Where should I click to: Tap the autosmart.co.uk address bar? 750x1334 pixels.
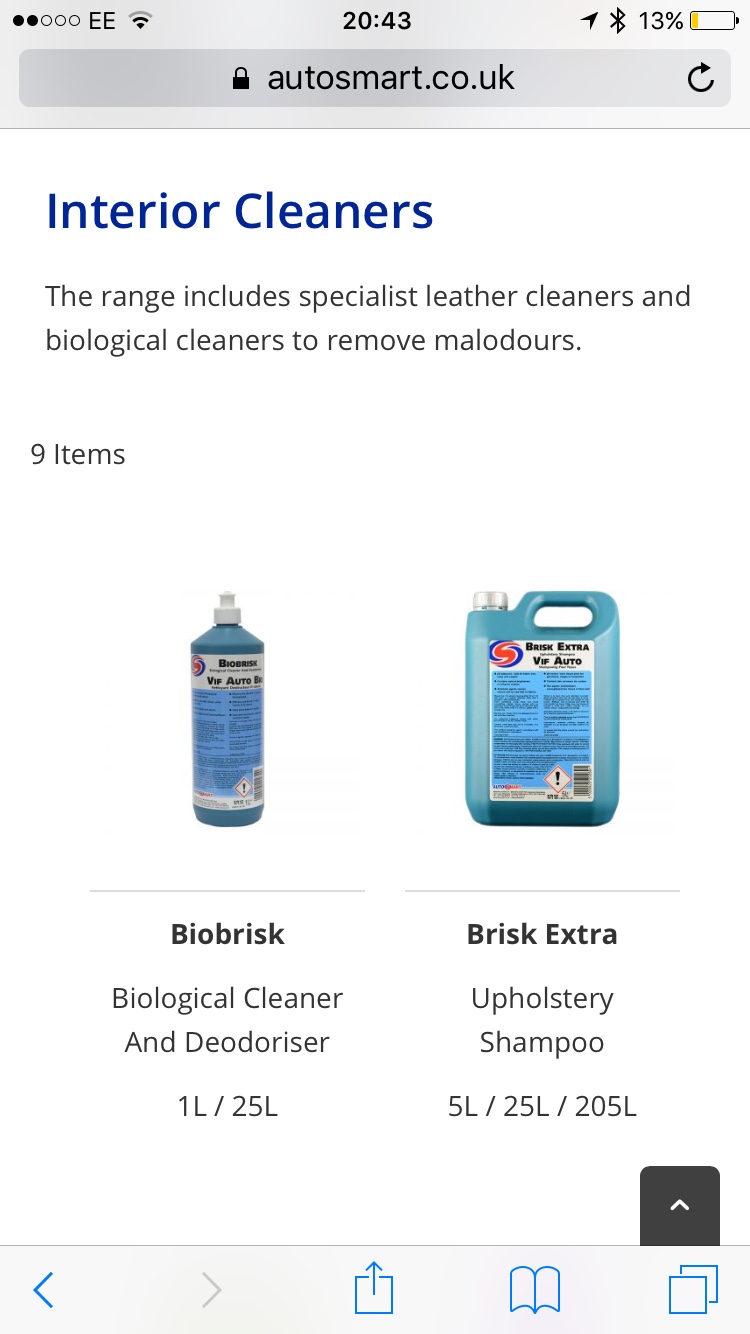[374, 78]
